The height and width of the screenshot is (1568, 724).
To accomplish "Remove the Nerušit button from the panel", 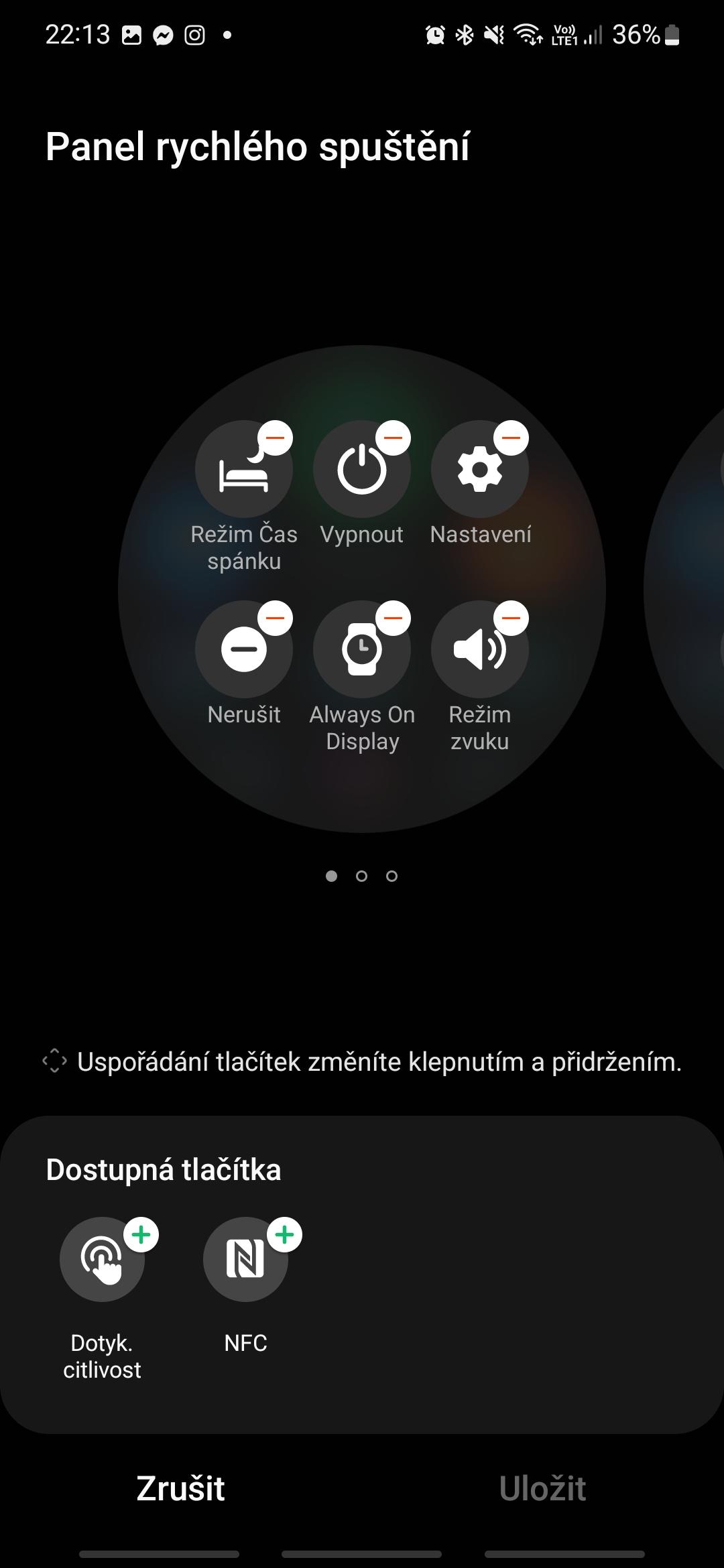I will click(276, 618).
